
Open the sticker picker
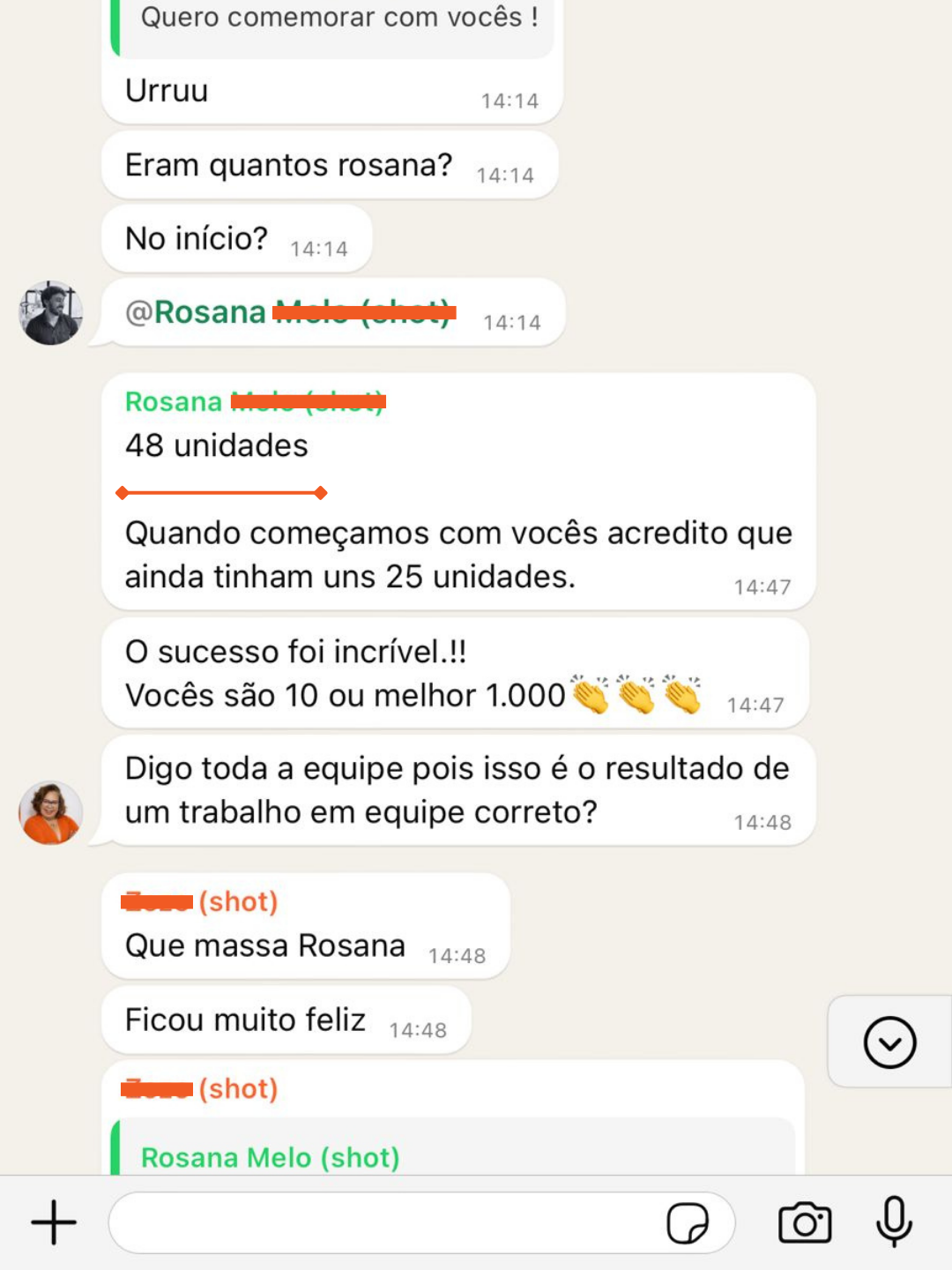pos(688,1223)
